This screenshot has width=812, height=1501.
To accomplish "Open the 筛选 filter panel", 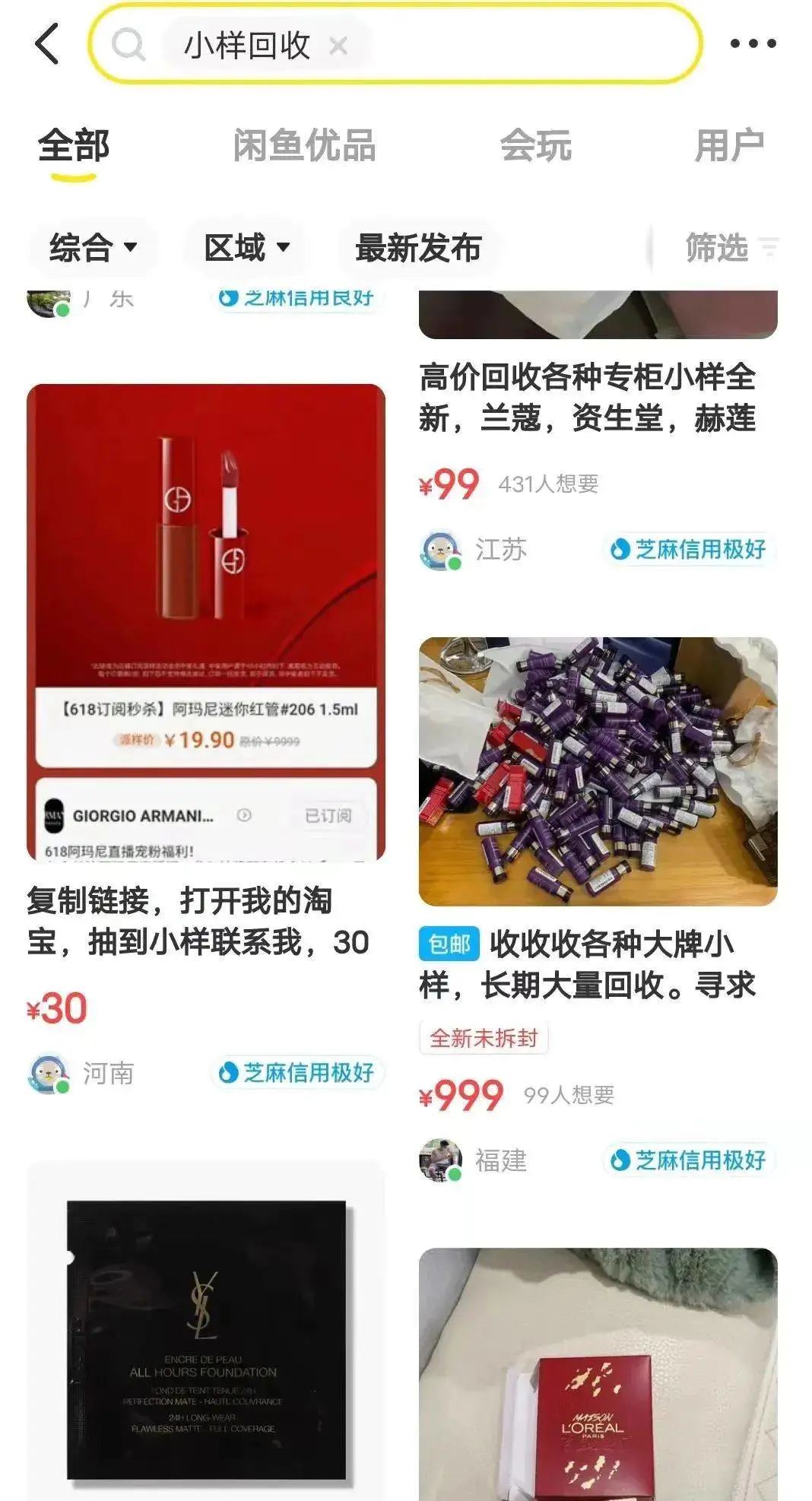I will point(731,248).
